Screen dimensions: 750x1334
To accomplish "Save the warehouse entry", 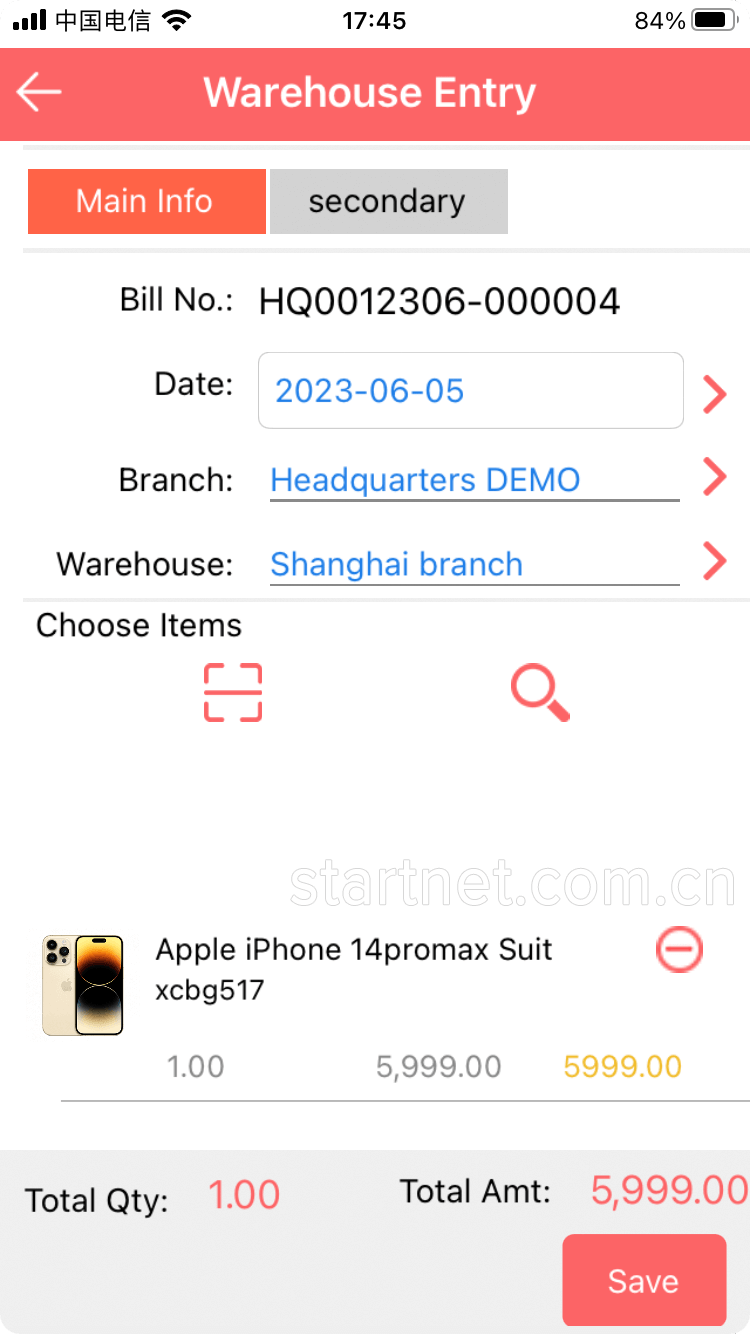I will 643,1281.
